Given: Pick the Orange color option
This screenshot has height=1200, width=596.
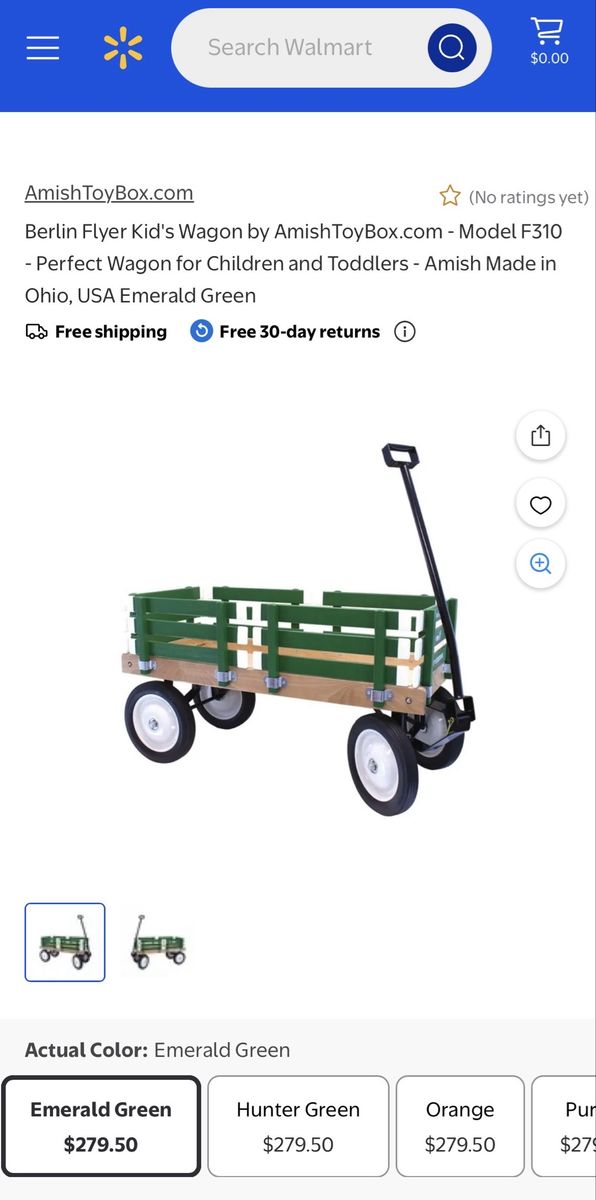Looking at the screenshot, I should coord(460,1126).
